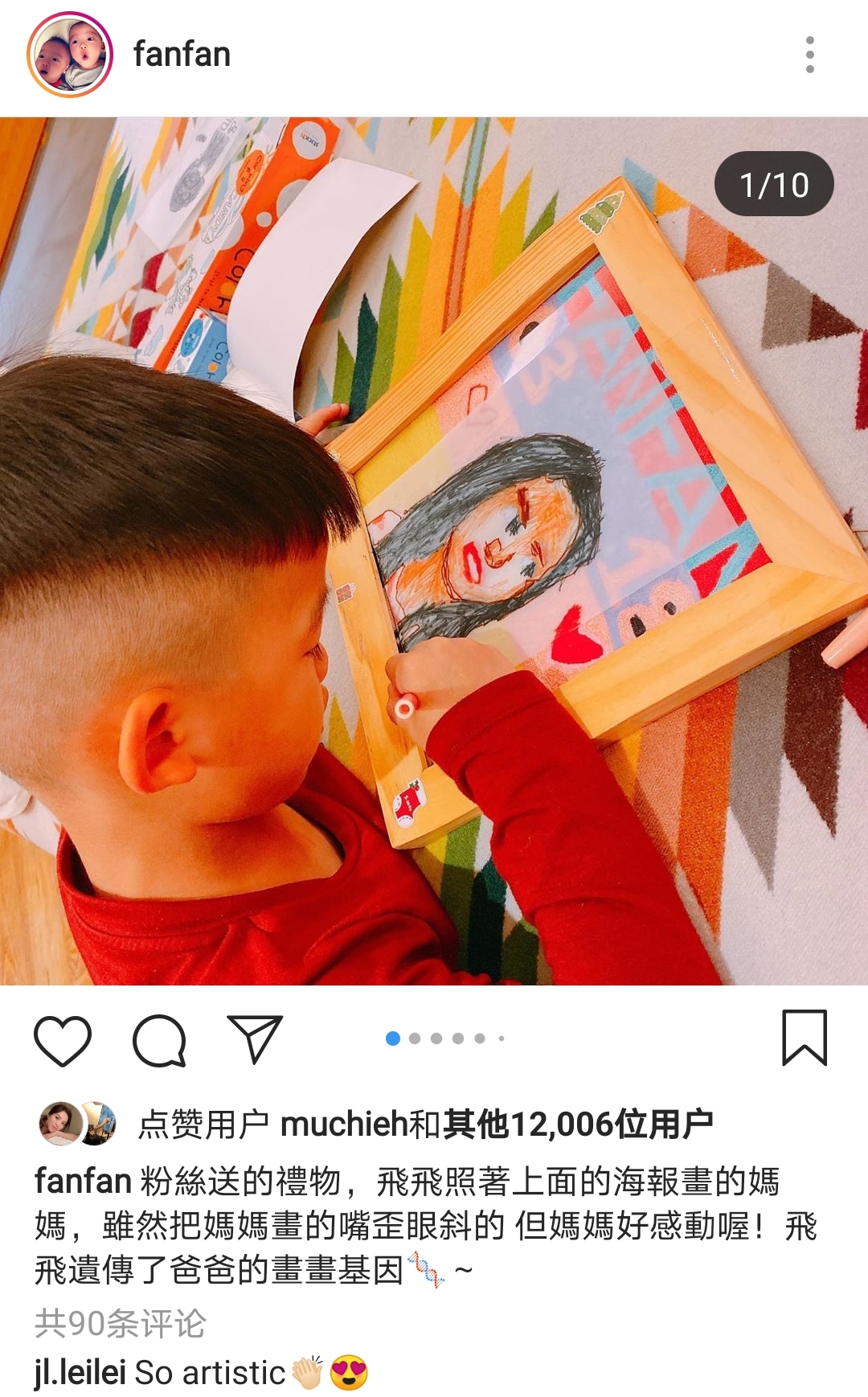The width and height of the screenshot is (868, 1397).
Task: Open the post's overflow menu
Action: point(809,55)
